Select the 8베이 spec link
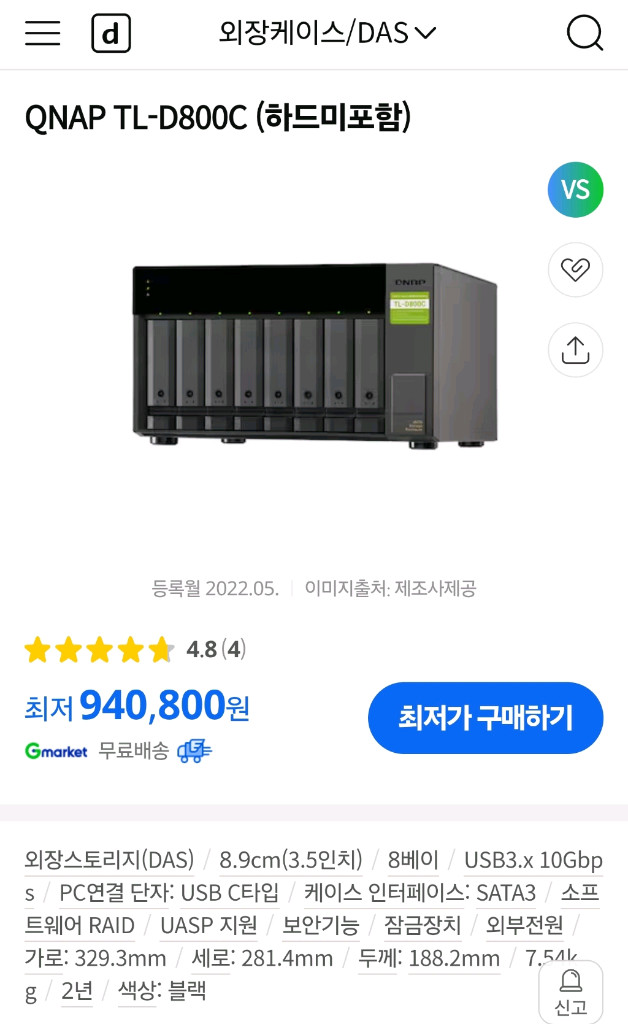This screenshot has height=1024, width=628. point(414,860)
